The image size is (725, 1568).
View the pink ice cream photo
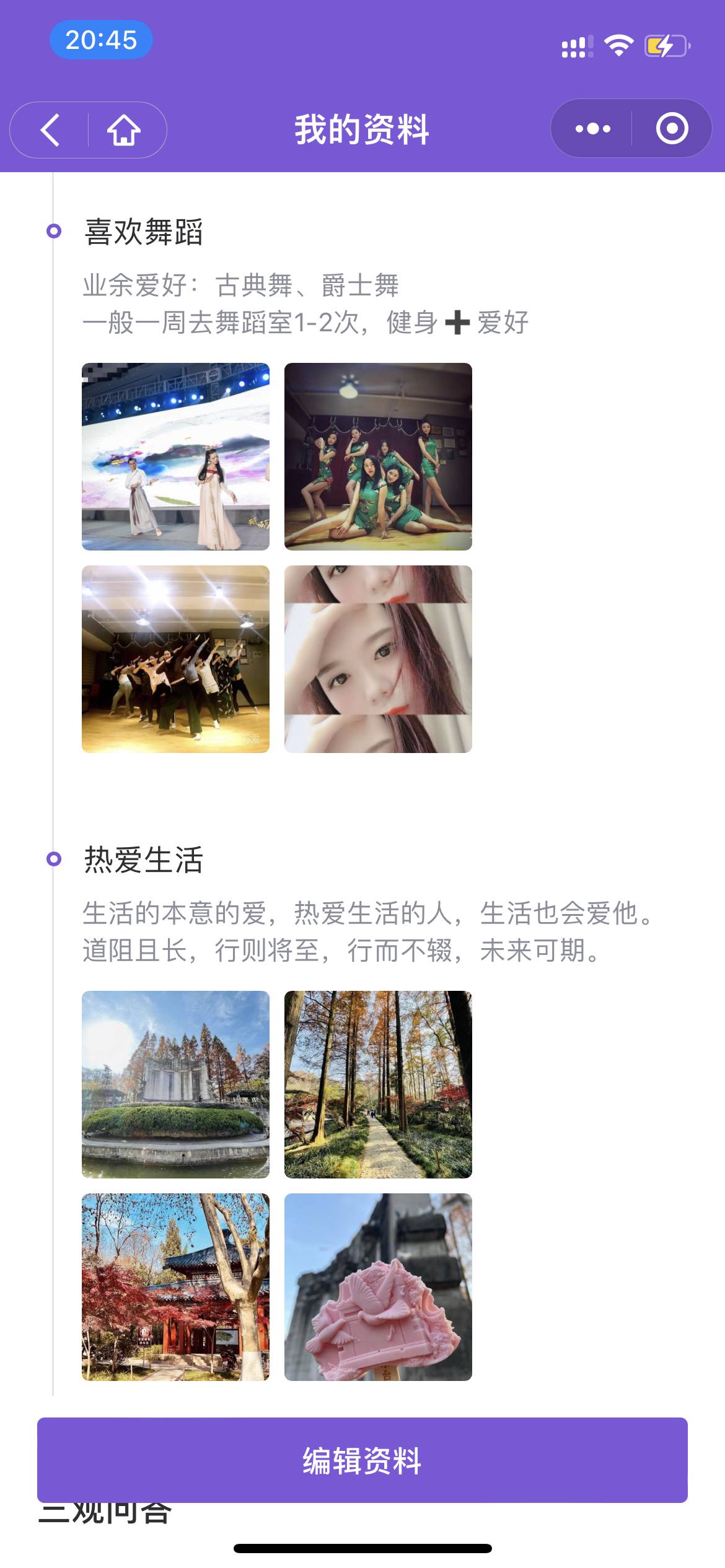coord(378,1287)
